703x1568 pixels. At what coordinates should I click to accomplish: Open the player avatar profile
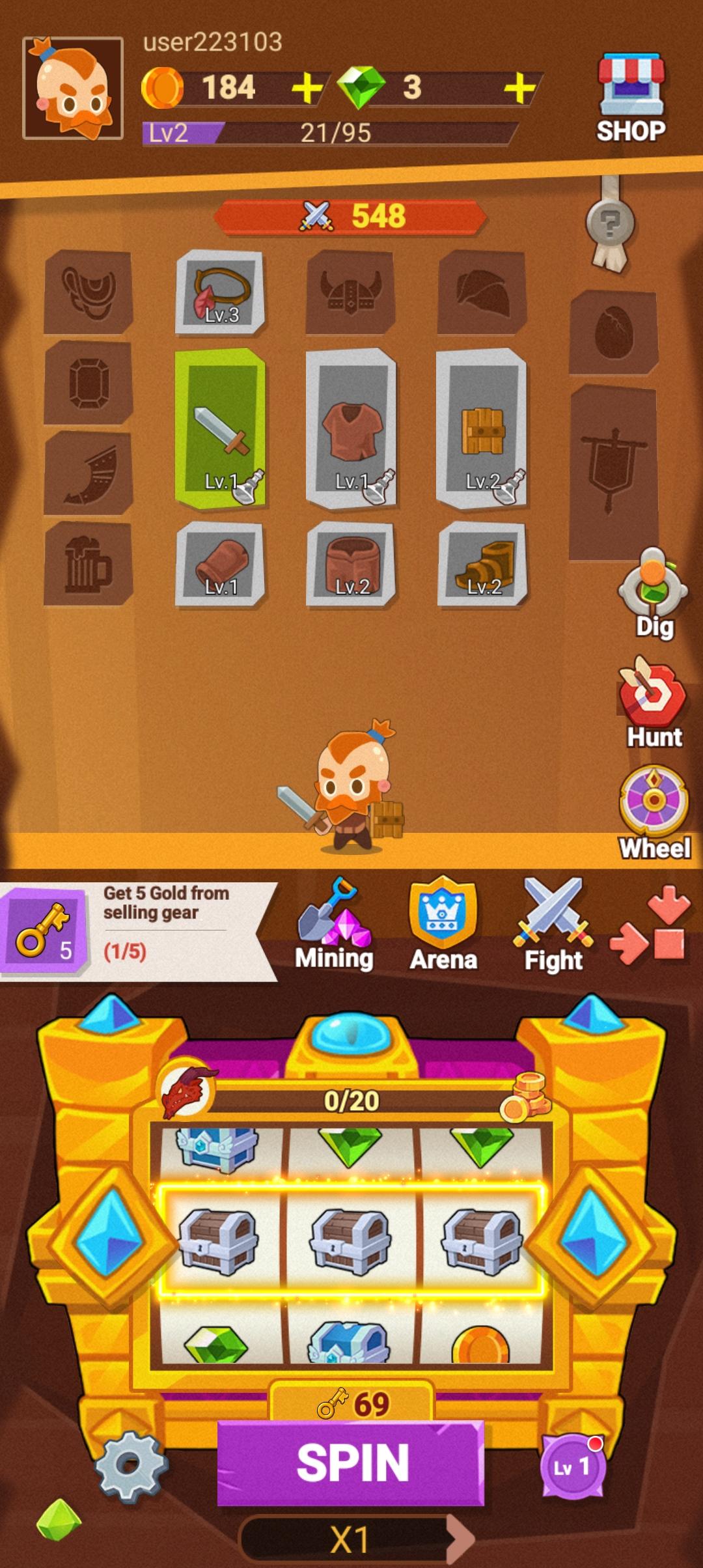click(x=73, y=88)
